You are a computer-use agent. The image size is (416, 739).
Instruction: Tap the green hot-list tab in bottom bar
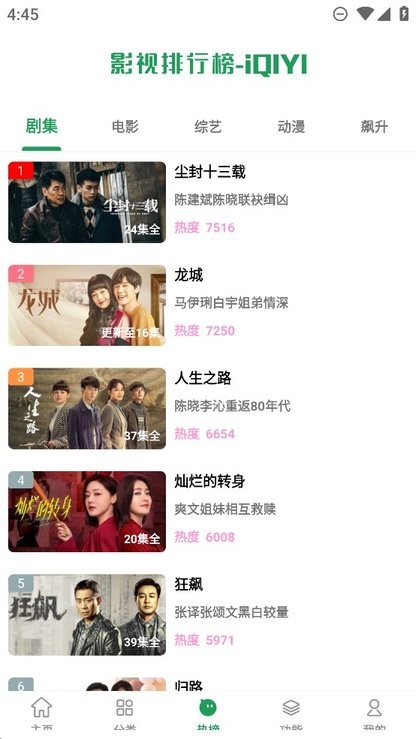point(208,712)
